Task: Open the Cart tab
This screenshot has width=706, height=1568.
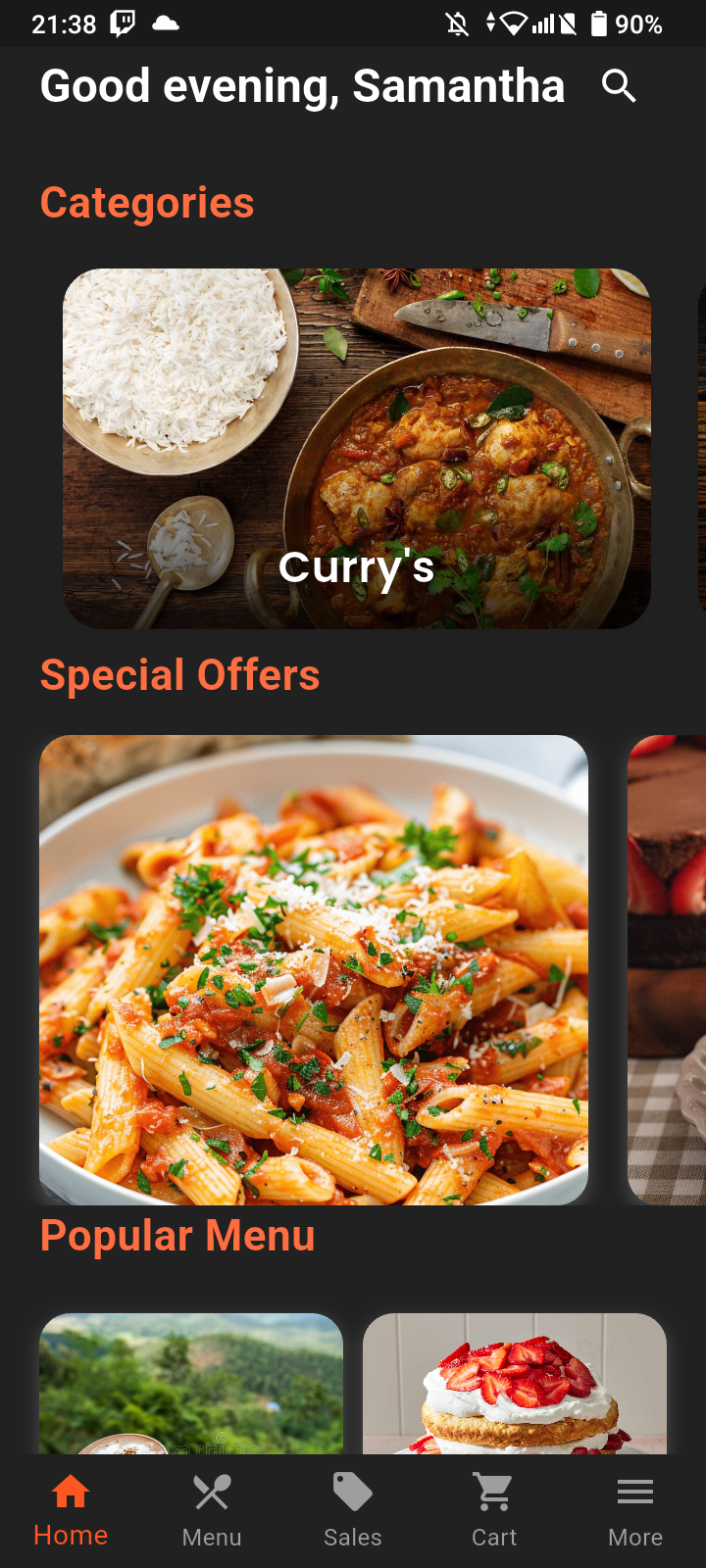Action: pos(494,1511)
